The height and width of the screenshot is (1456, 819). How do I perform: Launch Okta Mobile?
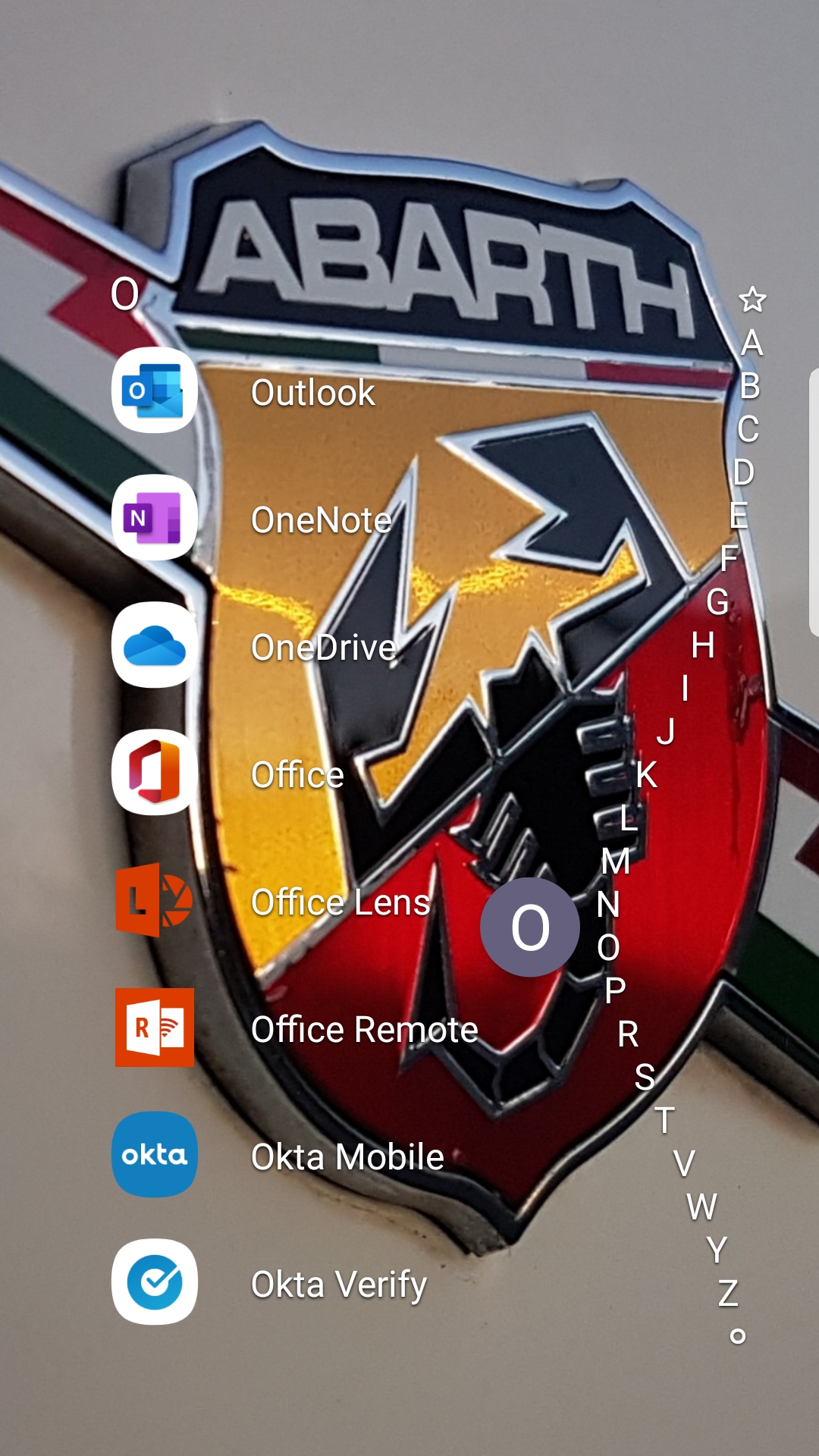155,1155
